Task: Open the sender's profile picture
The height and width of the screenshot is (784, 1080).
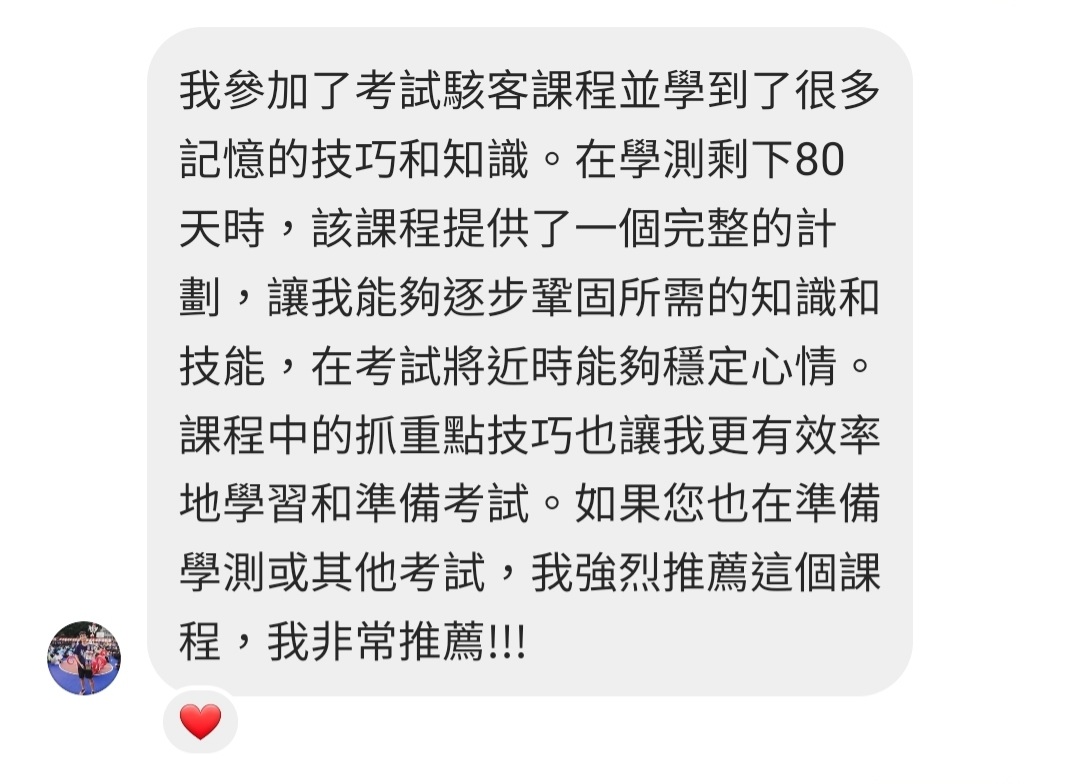Action: tap(84, 658)
